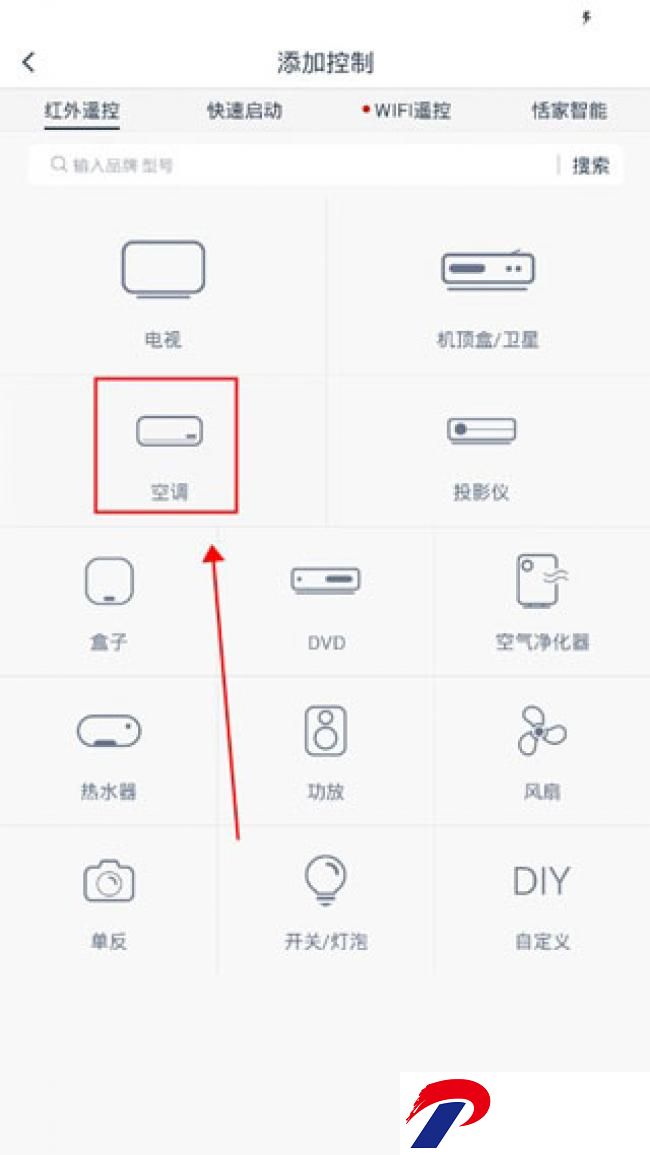Select 机顶盒/卫星 device type
650x1155 pixels.
pos(487,290)
